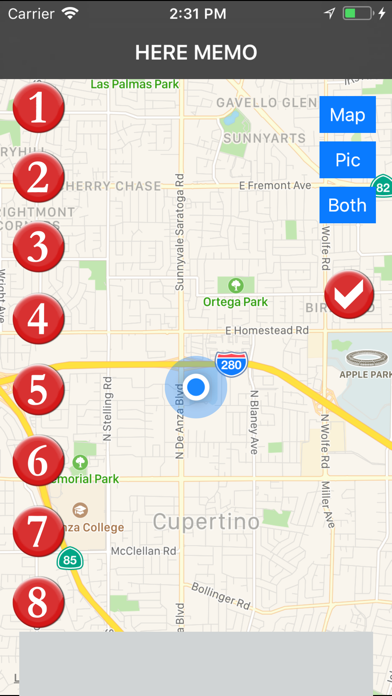Select the red number 2 button
Viewport: 392px width, 696px height.
[39, 177]
